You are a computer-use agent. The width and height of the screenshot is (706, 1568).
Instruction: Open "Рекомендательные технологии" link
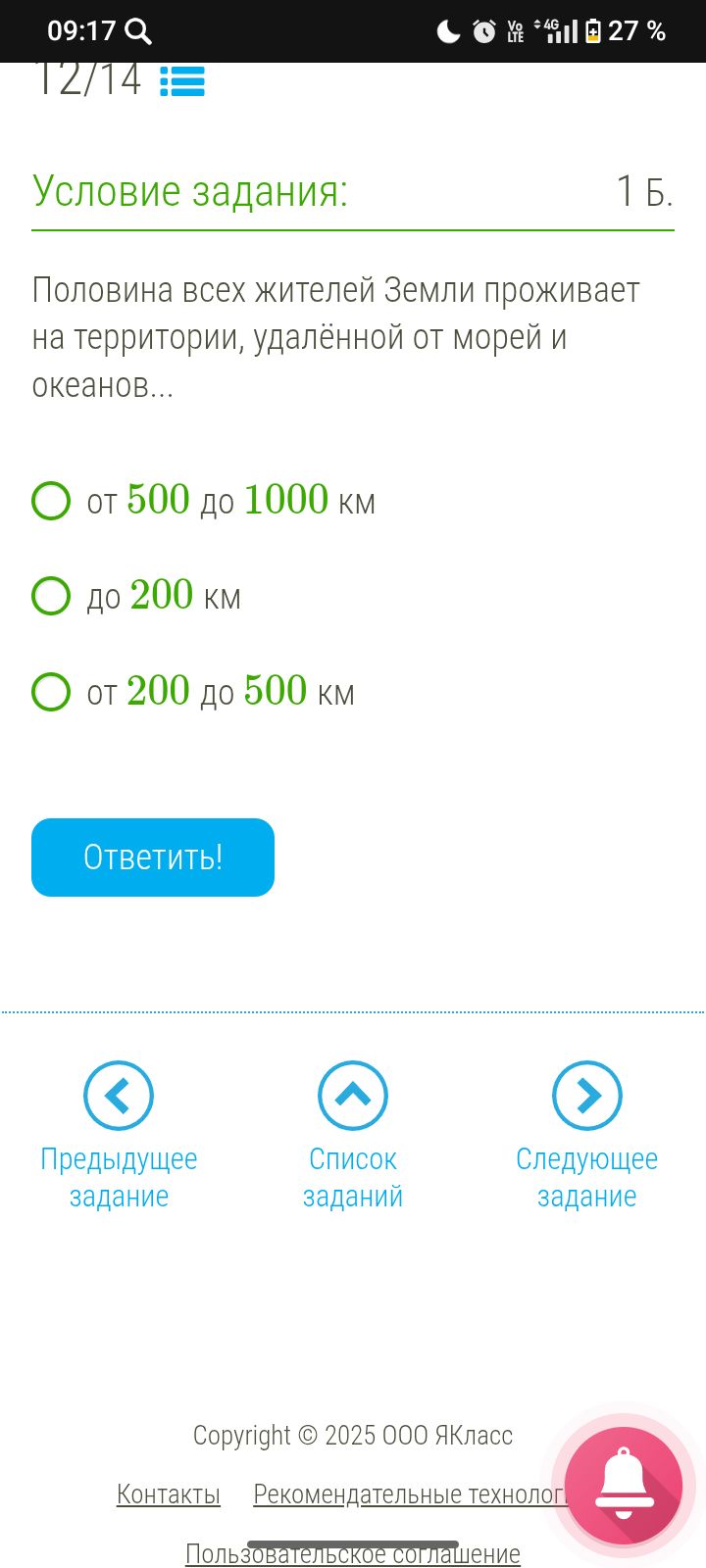402,1494
